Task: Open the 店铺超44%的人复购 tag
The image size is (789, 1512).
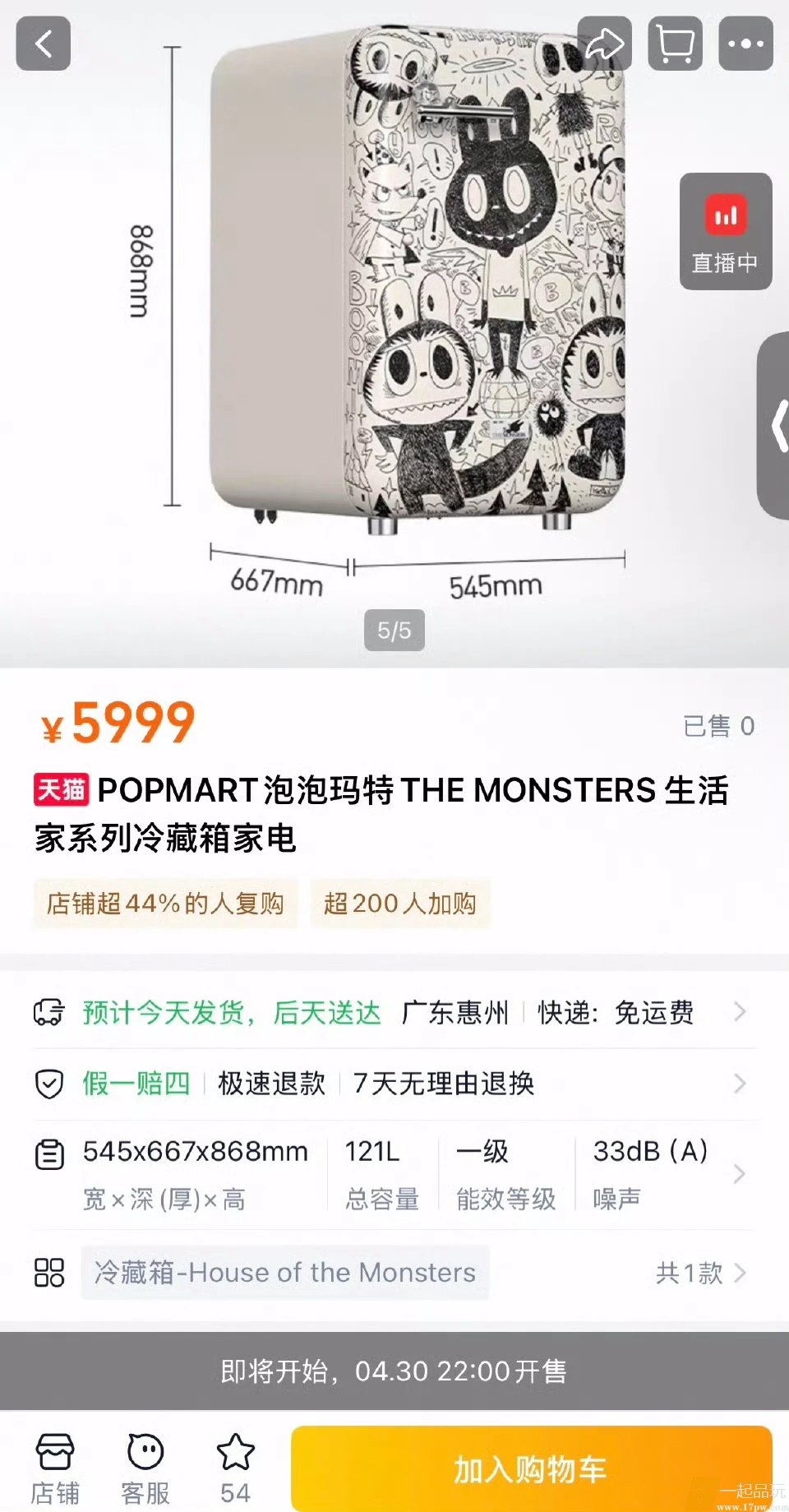Action: click(165, 904)
